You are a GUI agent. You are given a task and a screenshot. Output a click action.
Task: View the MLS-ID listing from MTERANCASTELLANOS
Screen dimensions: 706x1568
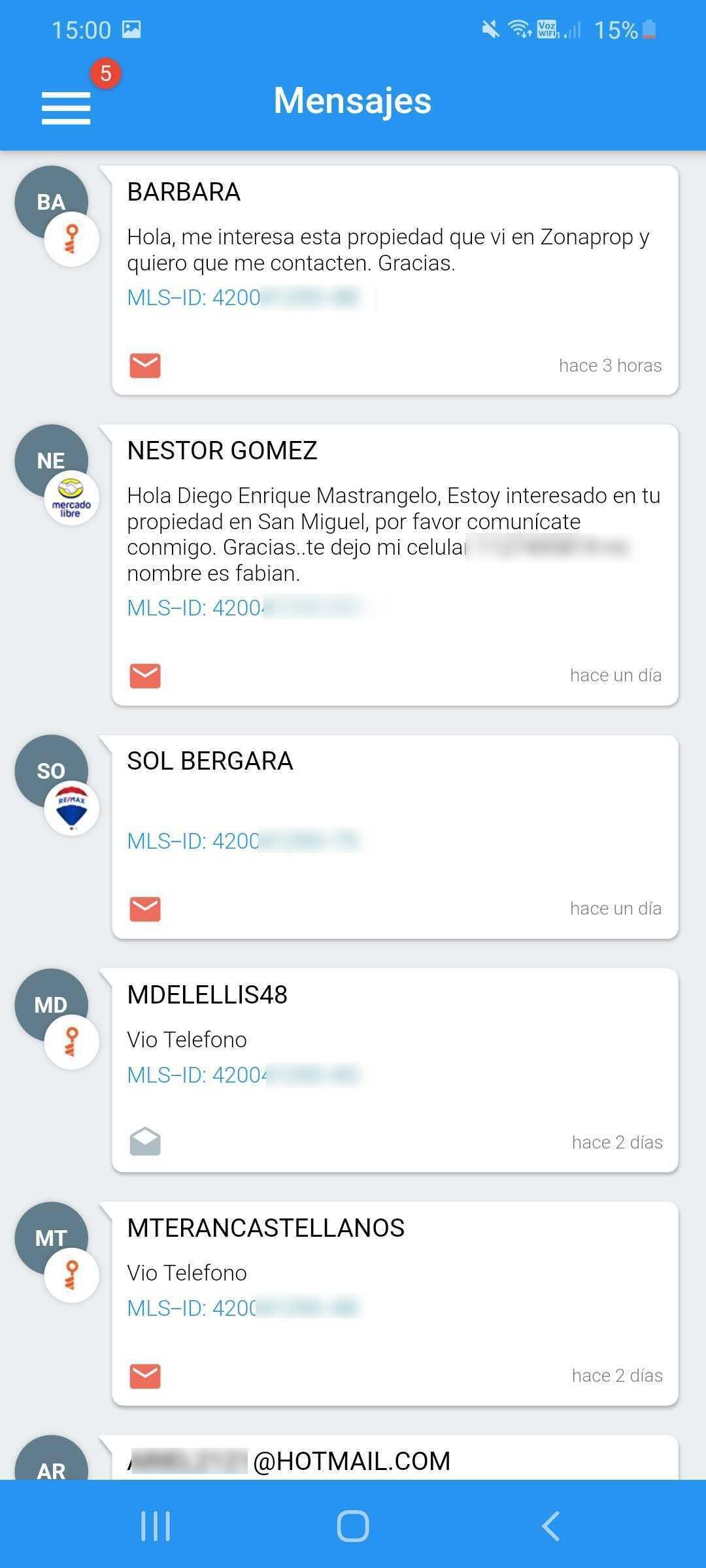pyautogui.click(x=242, y=1308)
